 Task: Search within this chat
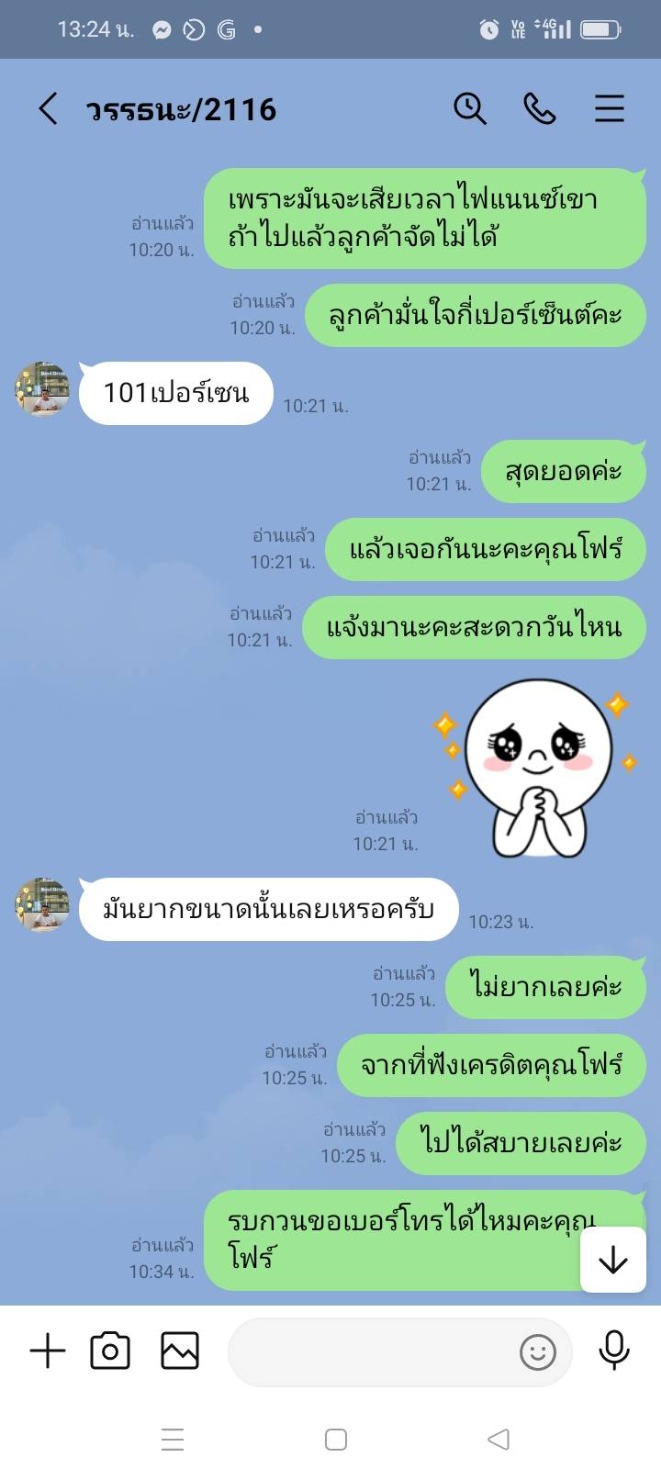(x=470, y=108)
